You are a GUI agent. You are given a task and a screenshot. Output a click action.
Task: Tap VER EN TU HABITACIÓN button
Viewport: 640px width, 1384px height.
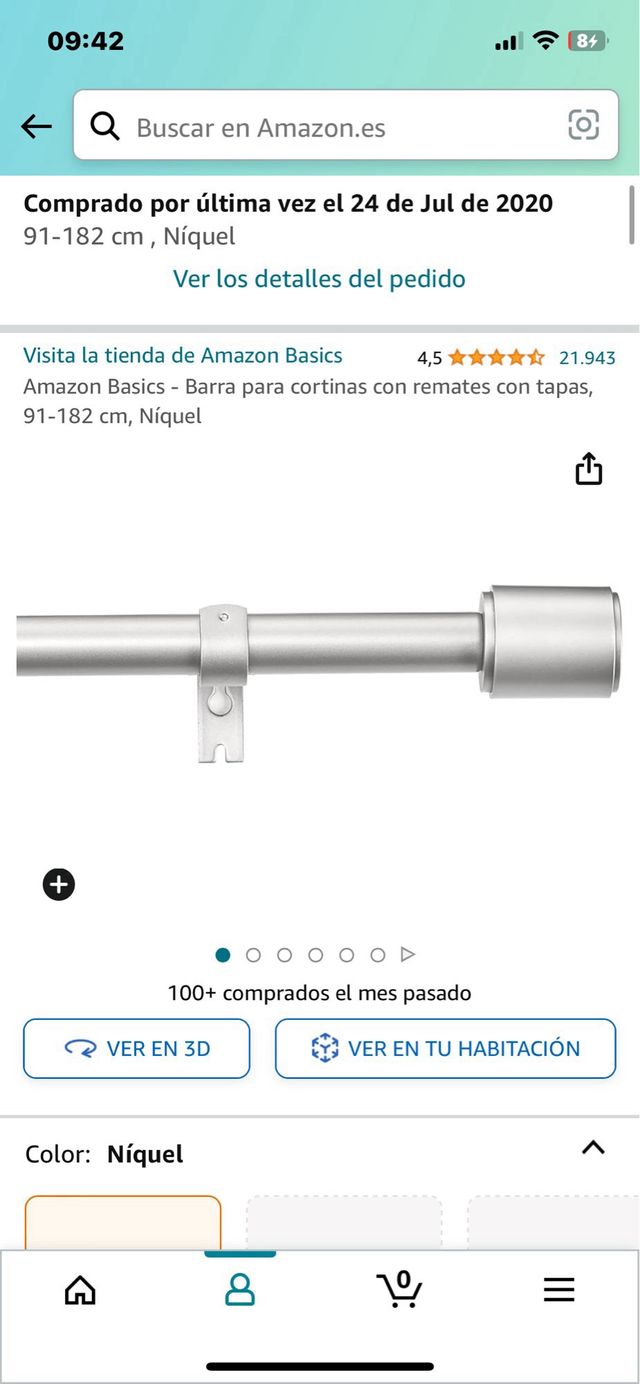tap(445, 1048)
